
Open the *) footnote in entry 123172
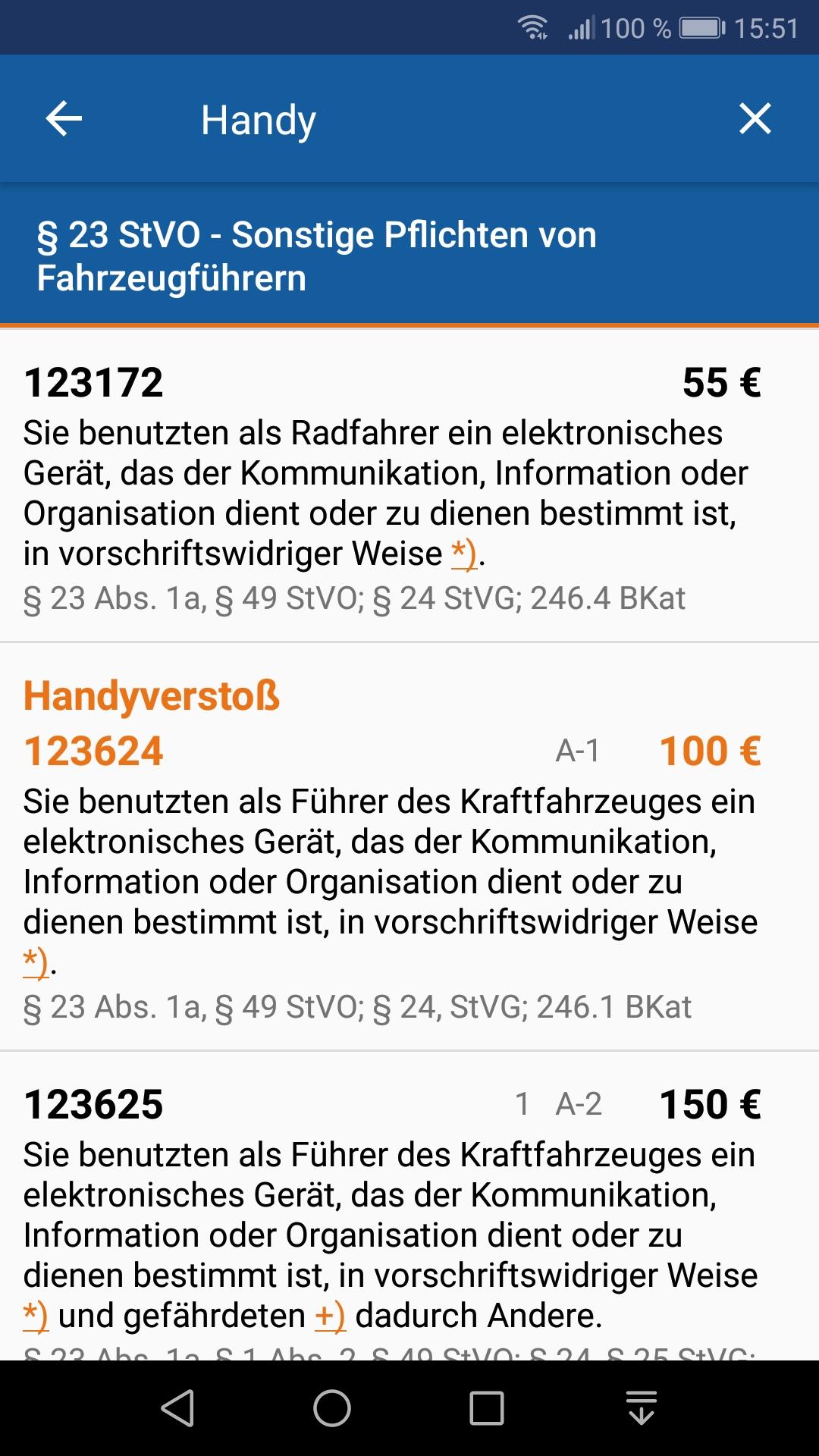pos(463,554)
